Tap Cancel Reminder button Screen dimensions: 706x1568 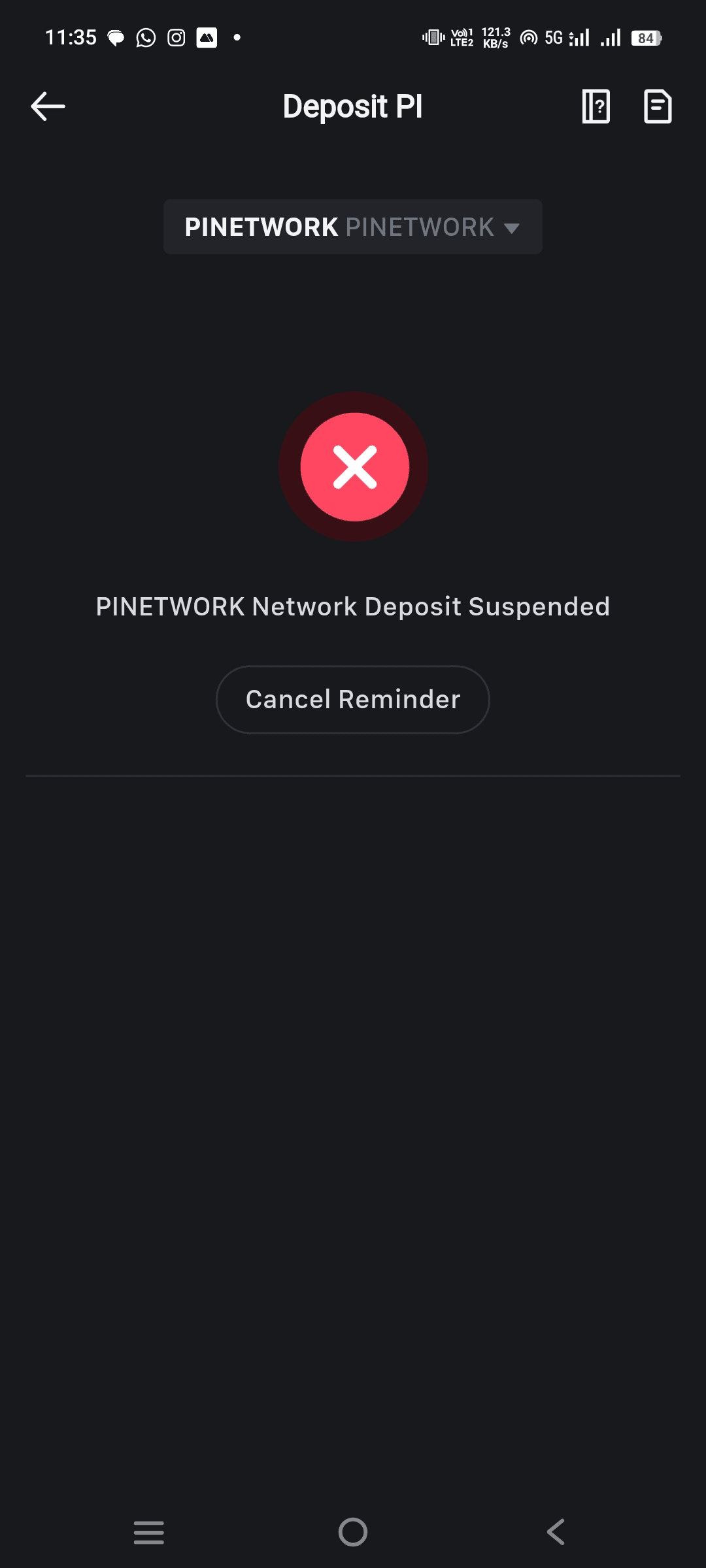[353, 700]
